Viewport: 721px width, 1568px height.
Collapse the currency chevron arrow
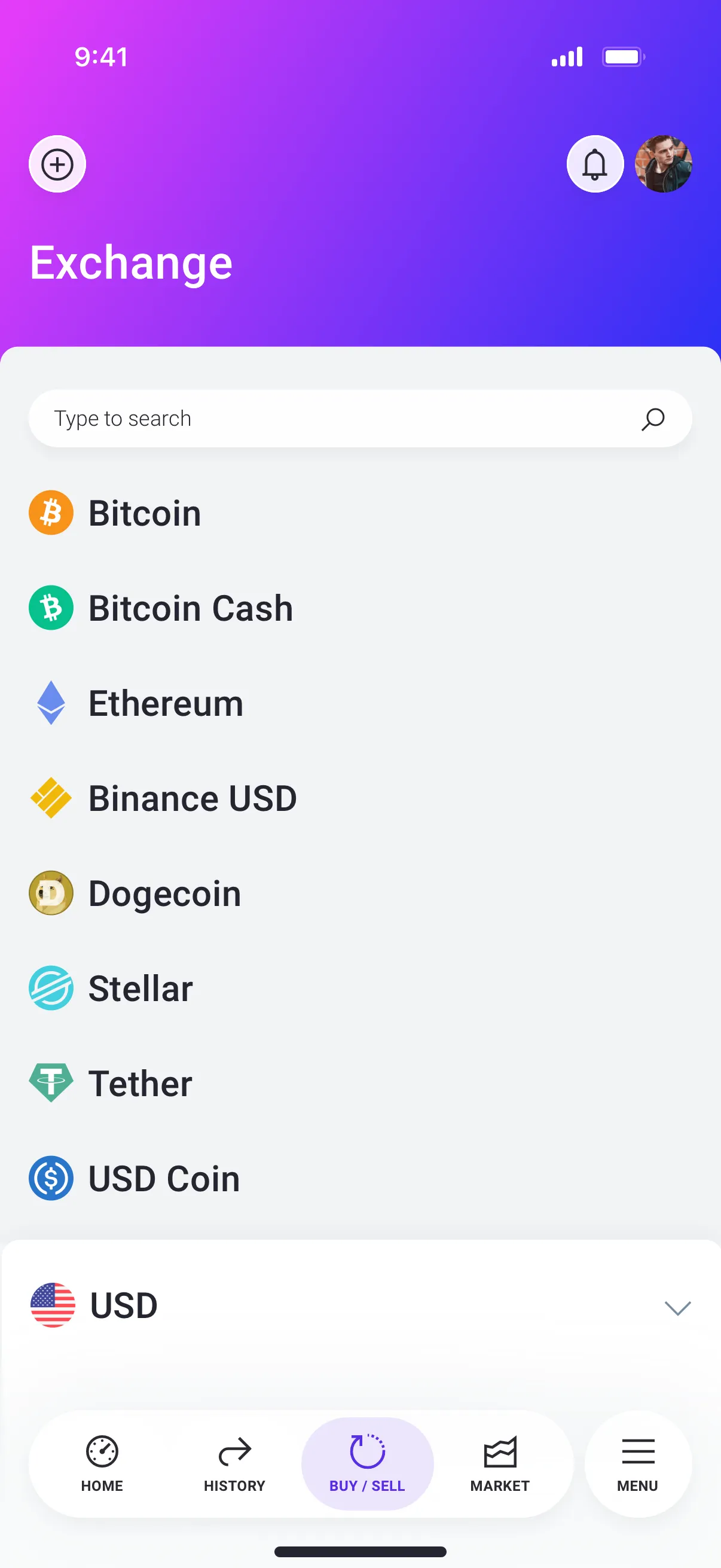677,1308
